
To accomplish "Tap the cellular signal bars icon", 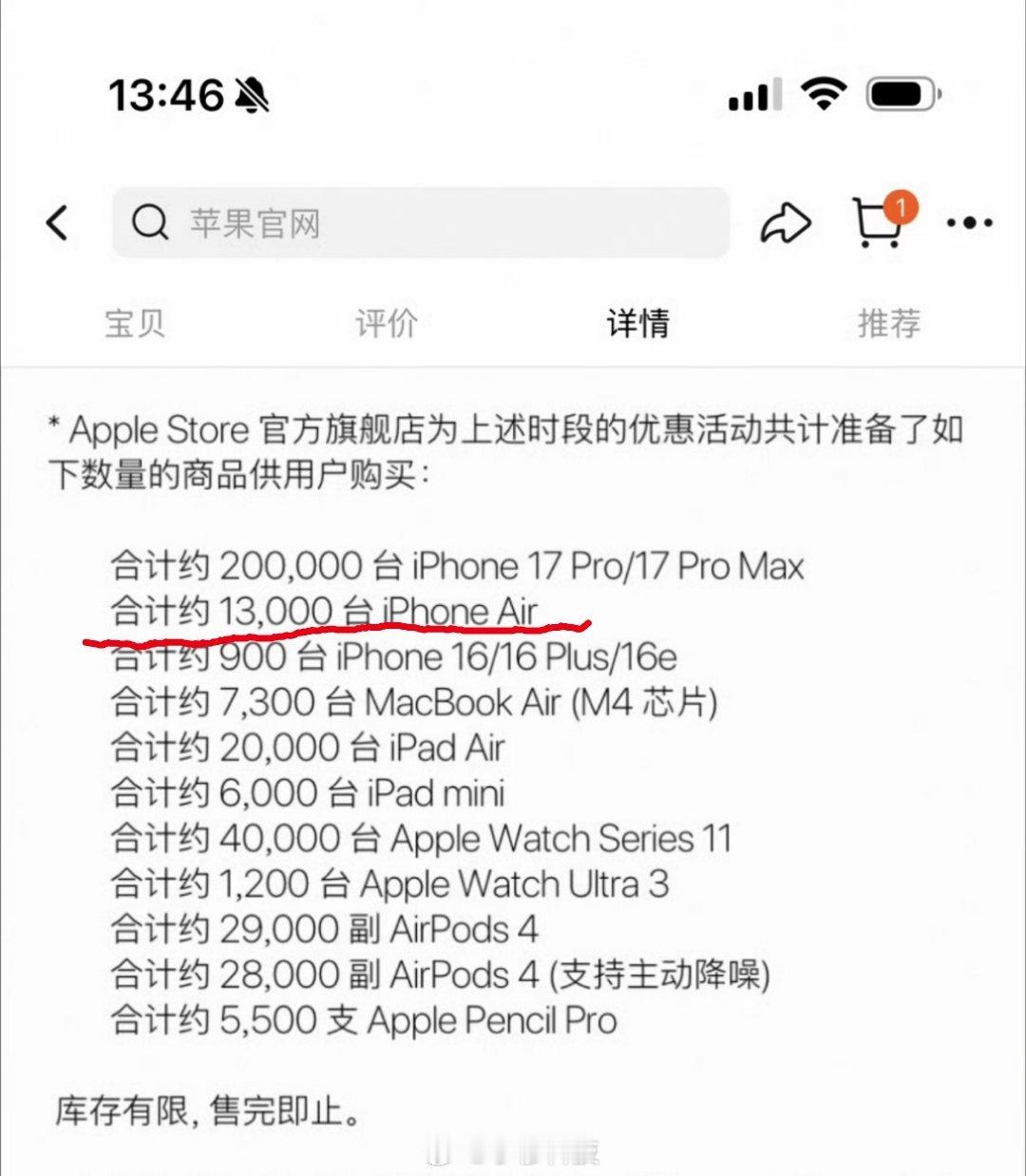I will click(753, 94).
